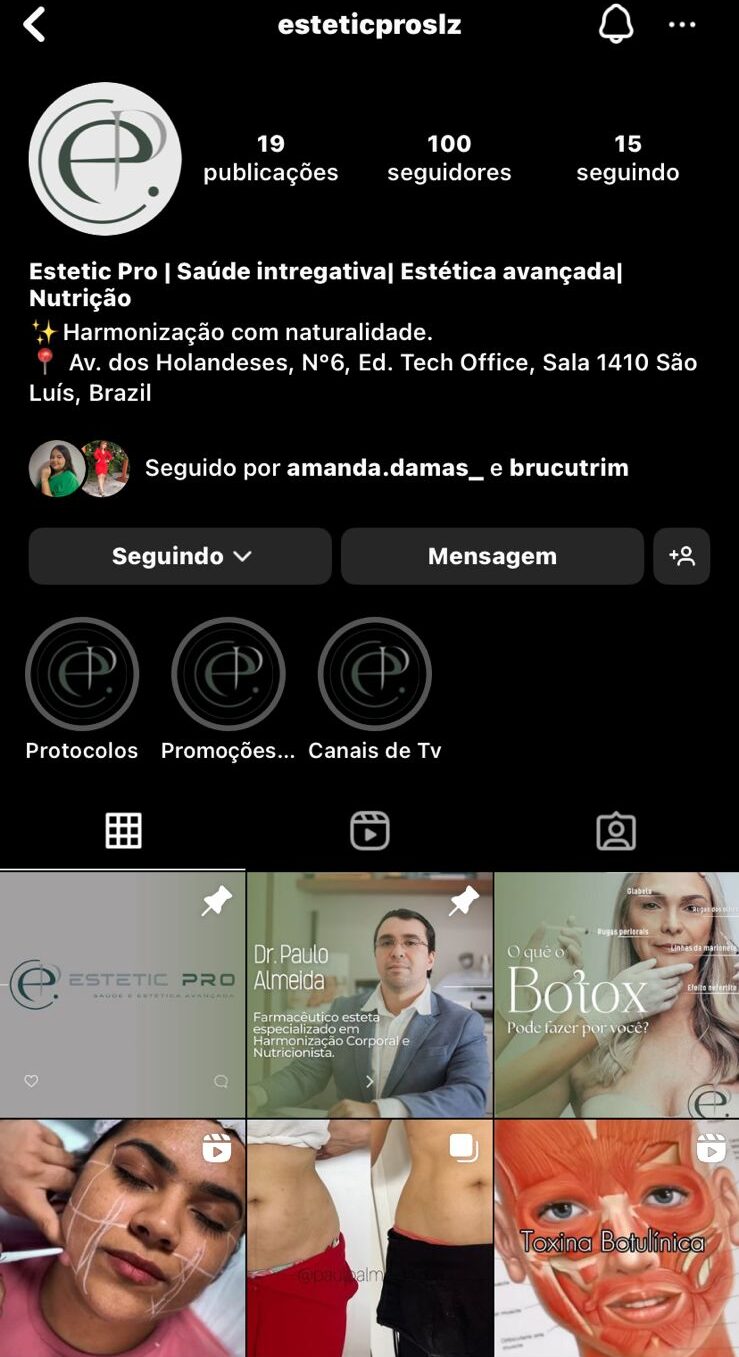Tap the carousel post of the waist video
The height and width of the screenshot is (1357, 739).
(x=369, y=1238)
